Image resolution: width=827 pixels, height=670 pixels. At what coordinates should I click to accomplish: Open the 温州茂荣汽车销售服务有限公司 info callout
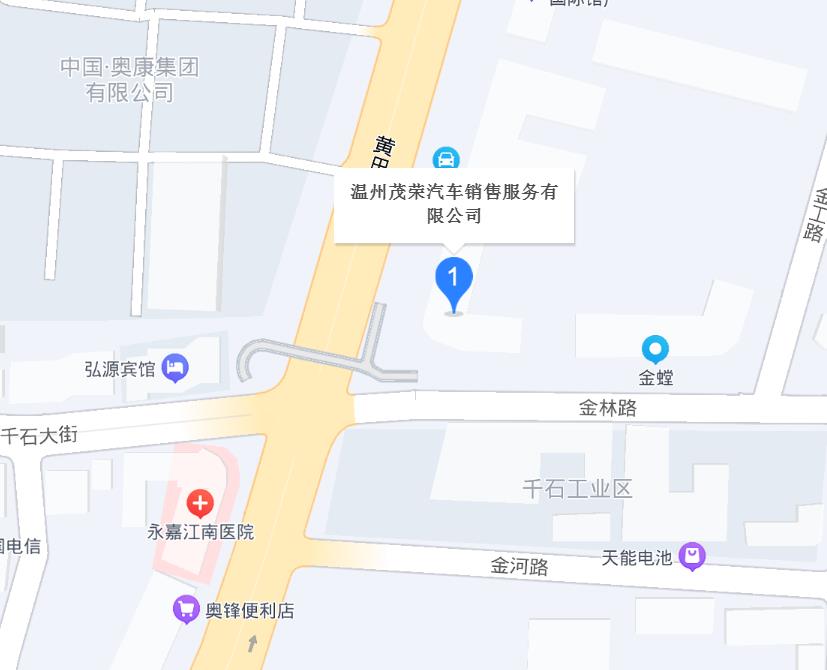pyautogui.click(x=454, y=204)
